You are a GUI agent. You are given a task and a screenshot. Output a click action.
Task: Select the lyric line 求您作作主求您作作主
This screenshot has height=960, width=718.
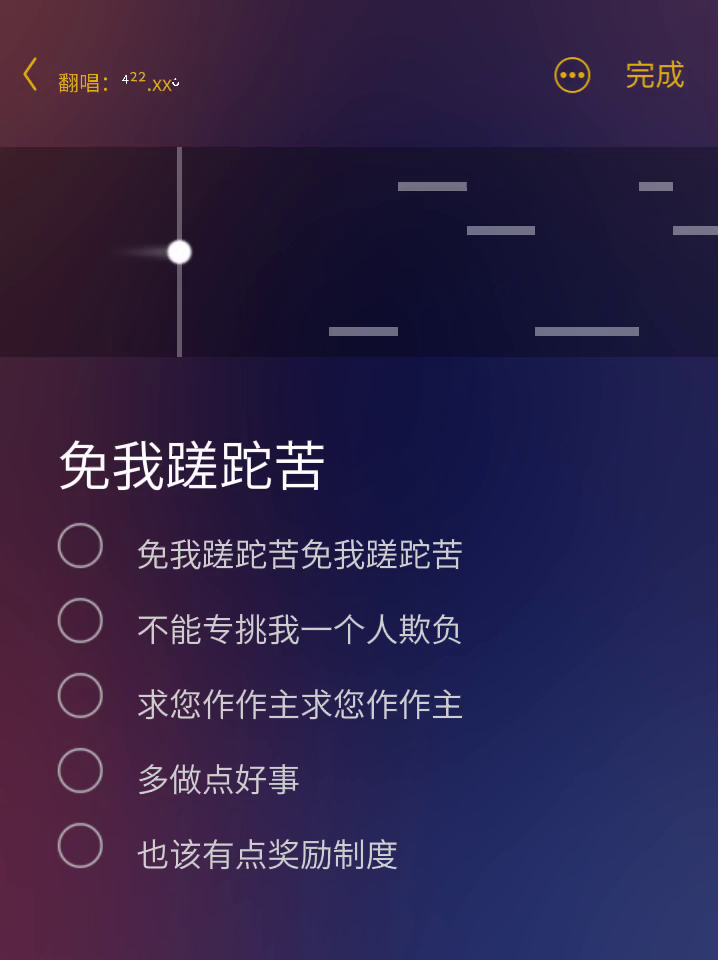coord(80,696)
